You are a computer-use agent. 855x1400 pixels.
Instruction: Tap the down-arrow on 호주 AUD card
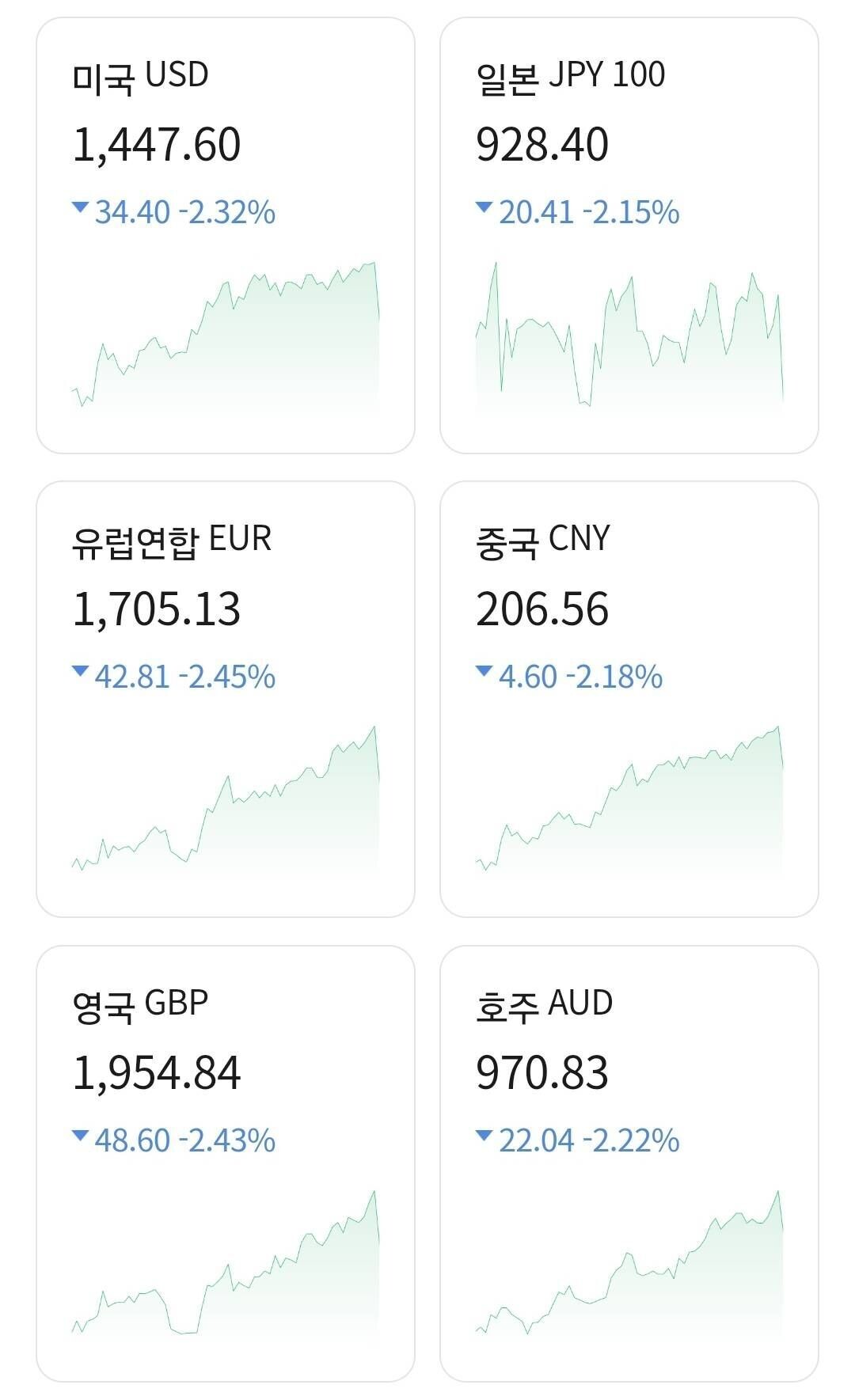[484, 1137]
